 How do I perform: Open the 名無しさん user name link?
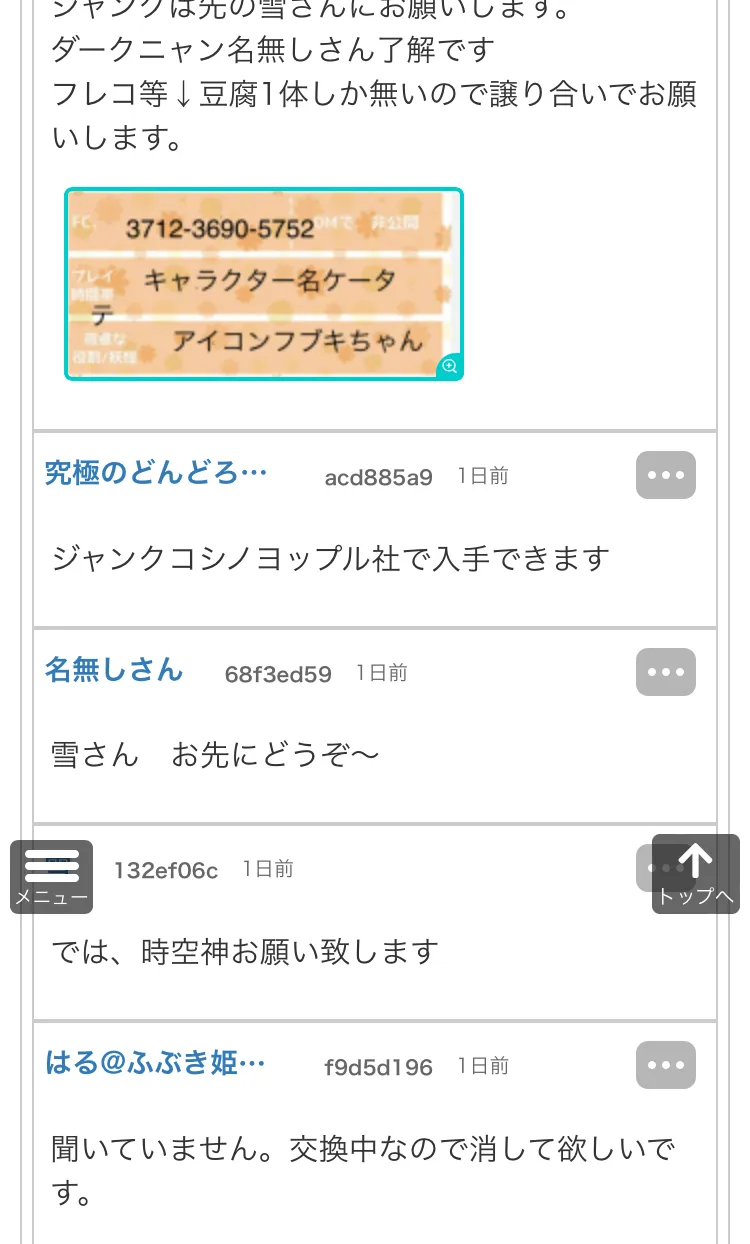coord(114,670)
